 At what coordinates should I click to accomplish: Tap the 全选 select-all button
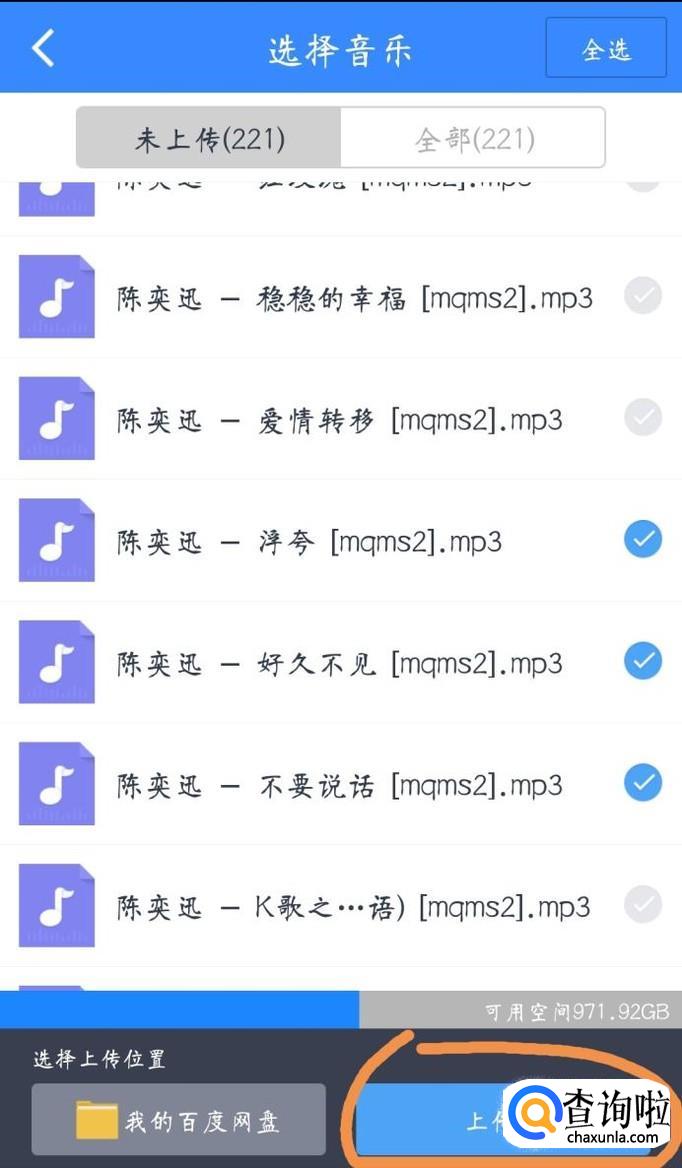(606, 48)
